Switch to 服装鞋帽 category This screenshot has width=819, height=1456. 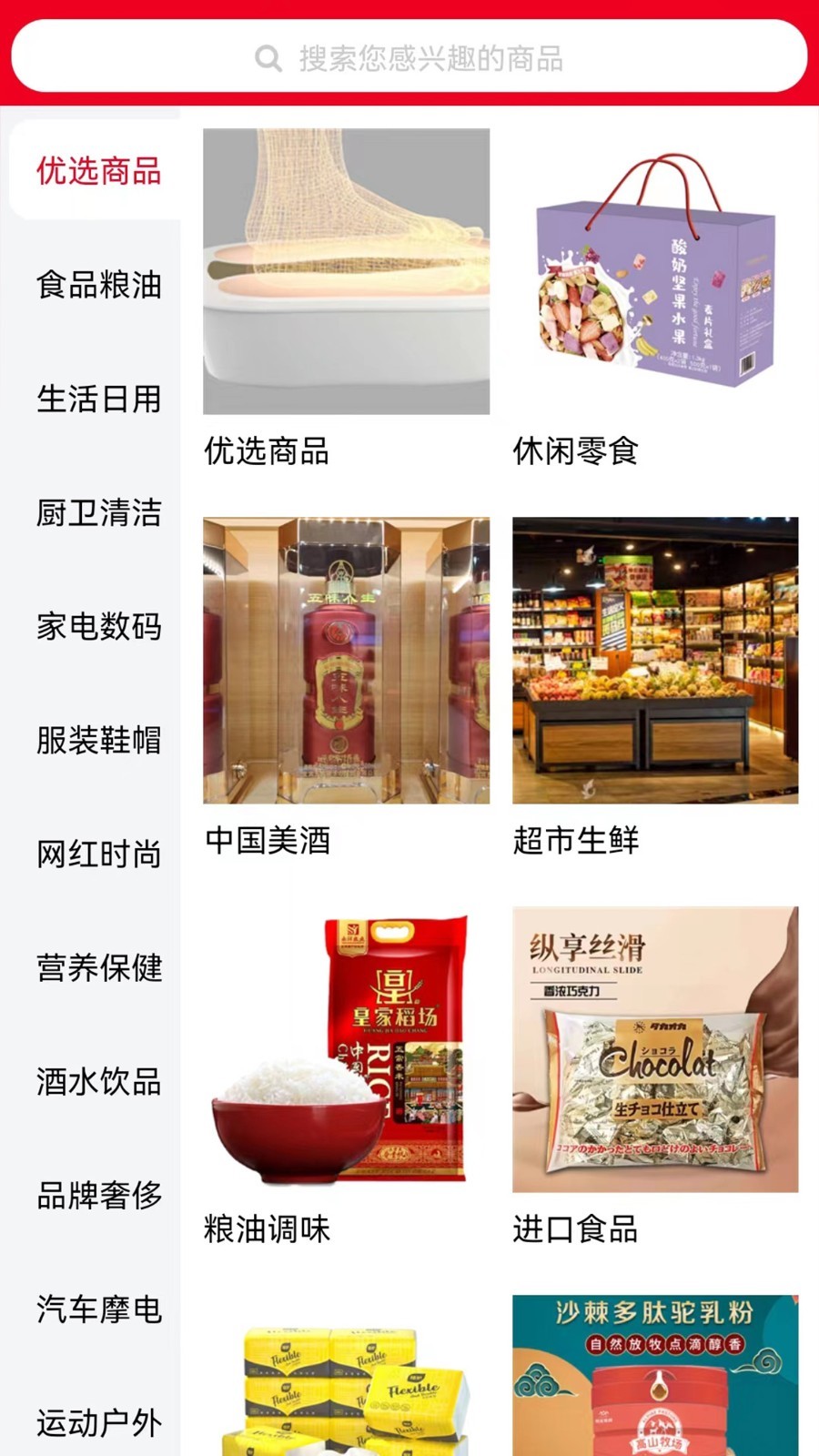click(x=98, y=740)
